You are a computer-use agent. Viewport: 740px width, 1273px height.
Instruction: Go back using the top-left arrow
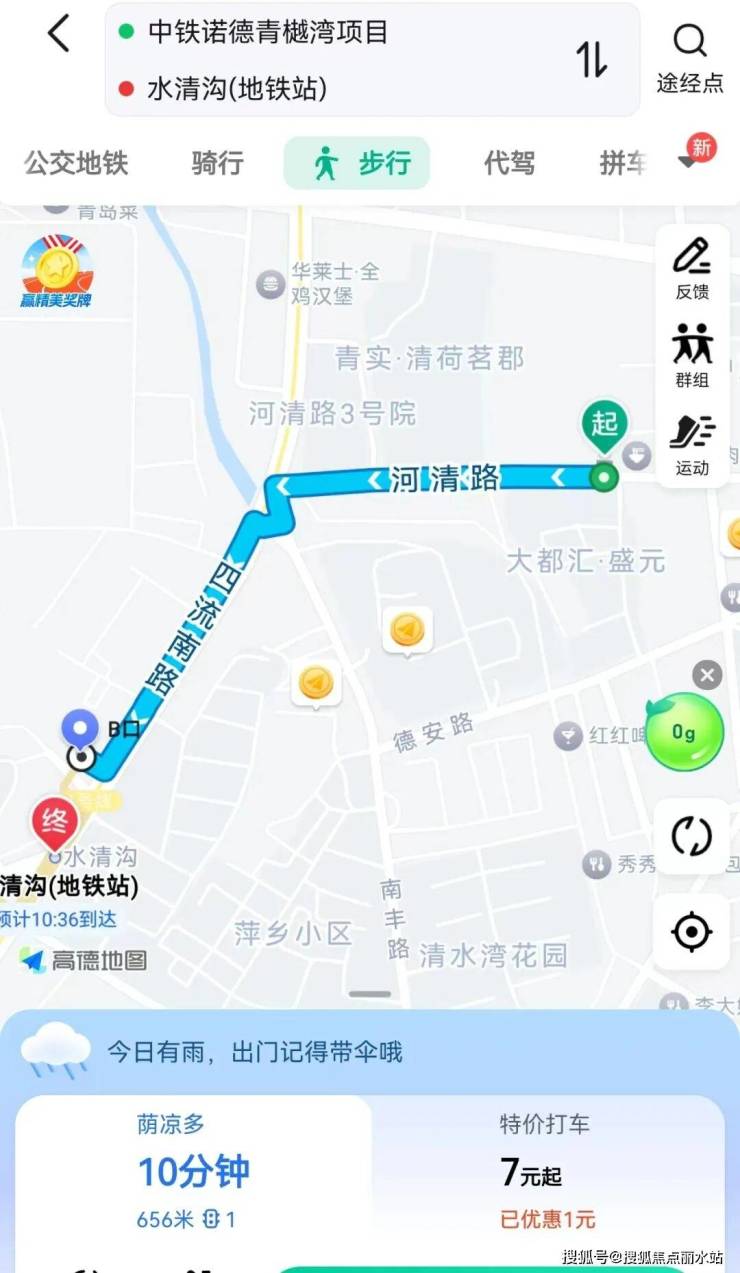coord(59,34)
